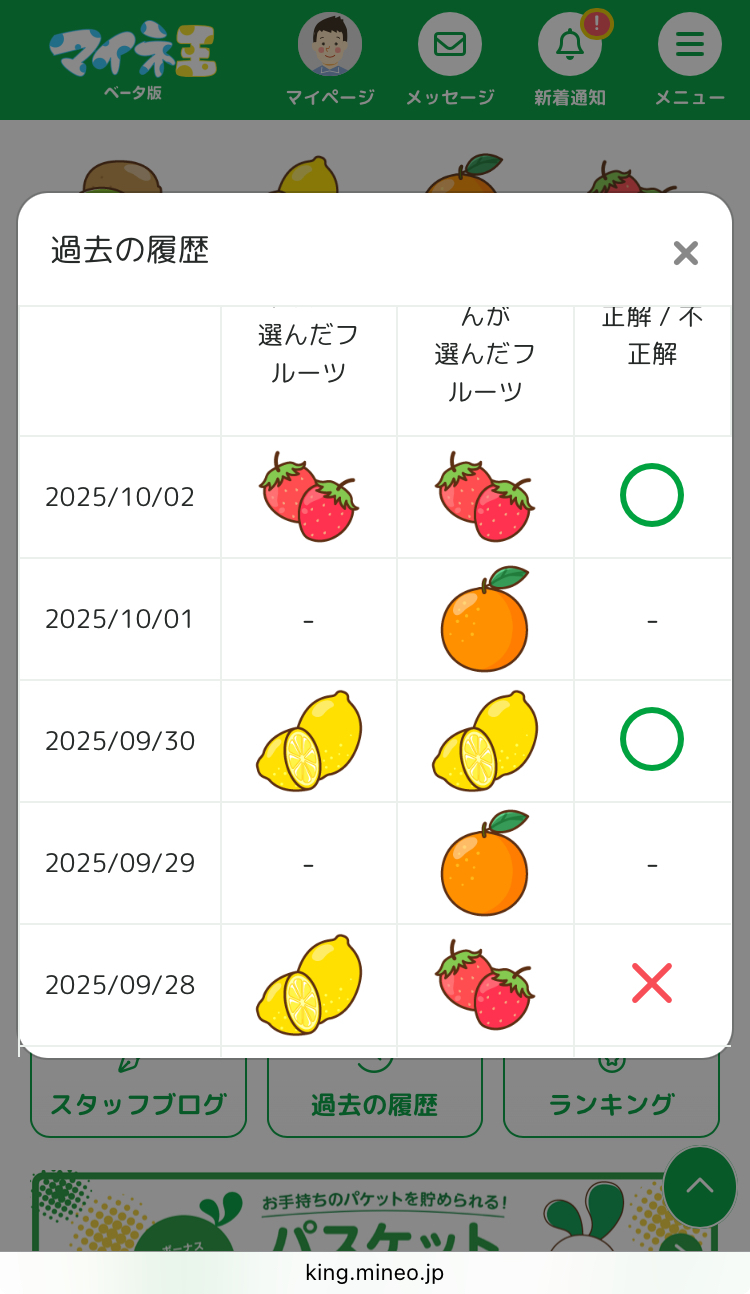Close the 過去の履歴 dialog

click(685, 253)
